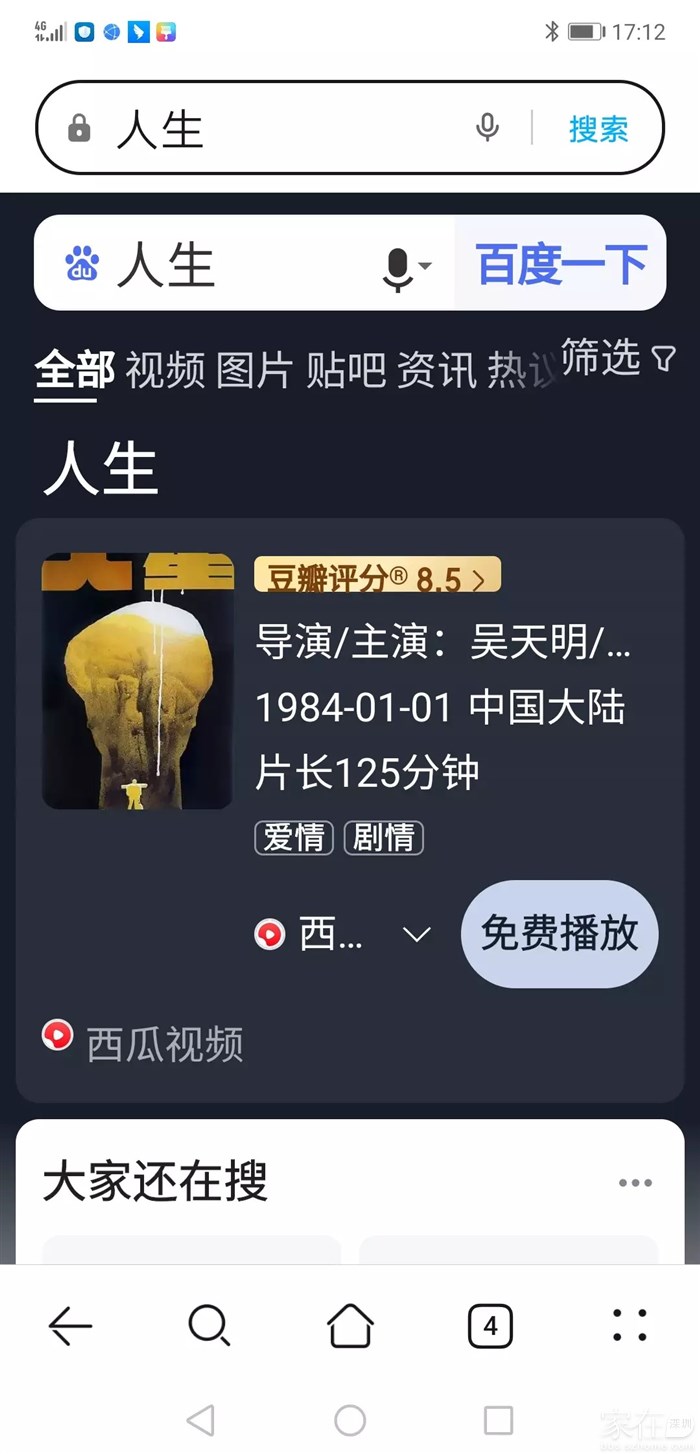Image resolution: width=700 pixels, height=1454 pixels.
Task: Open more options for 大家还在搜
Action: coord(635,1182)
